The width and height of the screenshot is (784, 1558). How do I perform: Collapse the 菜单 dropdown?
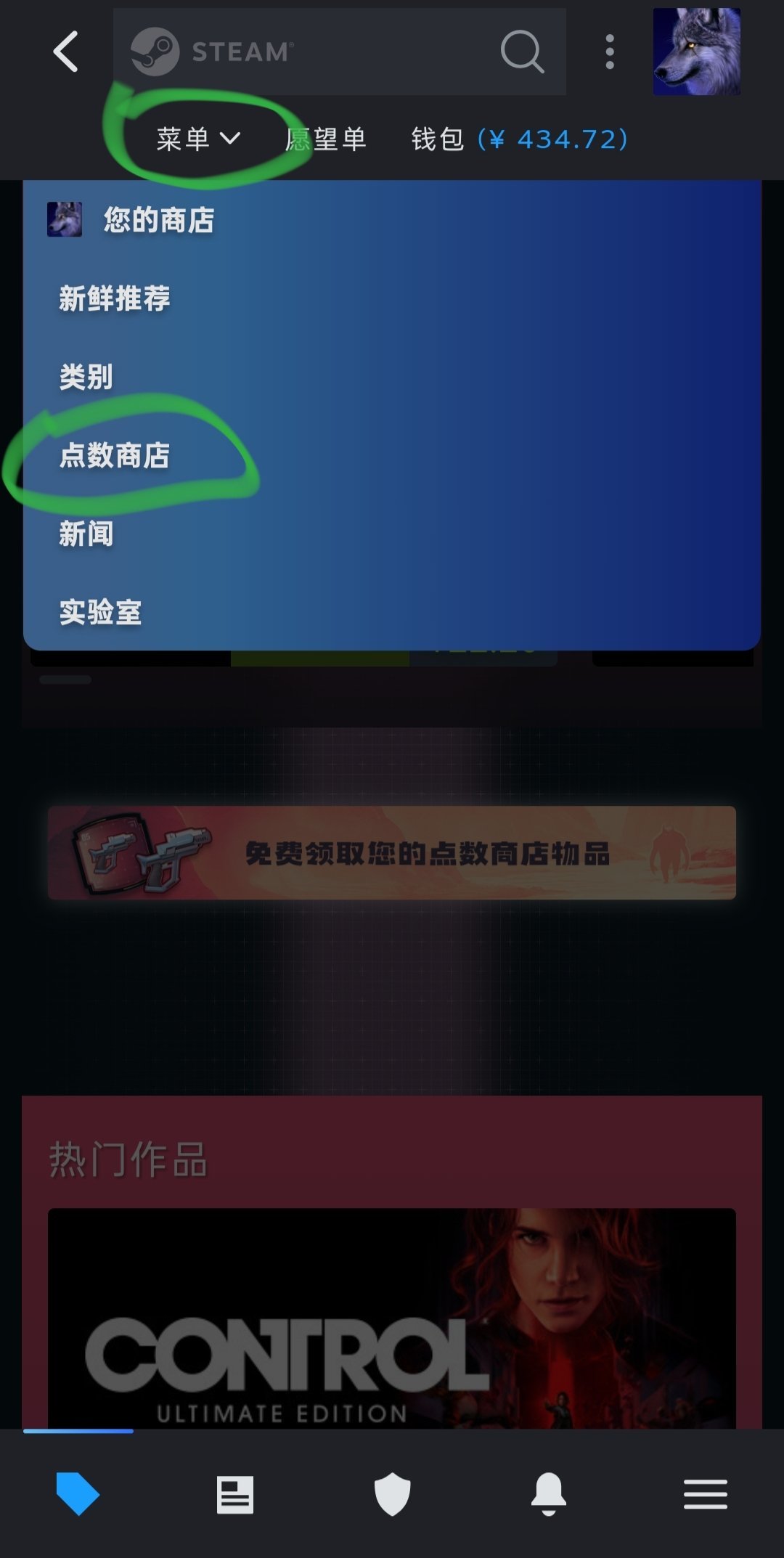click(197, 139)
